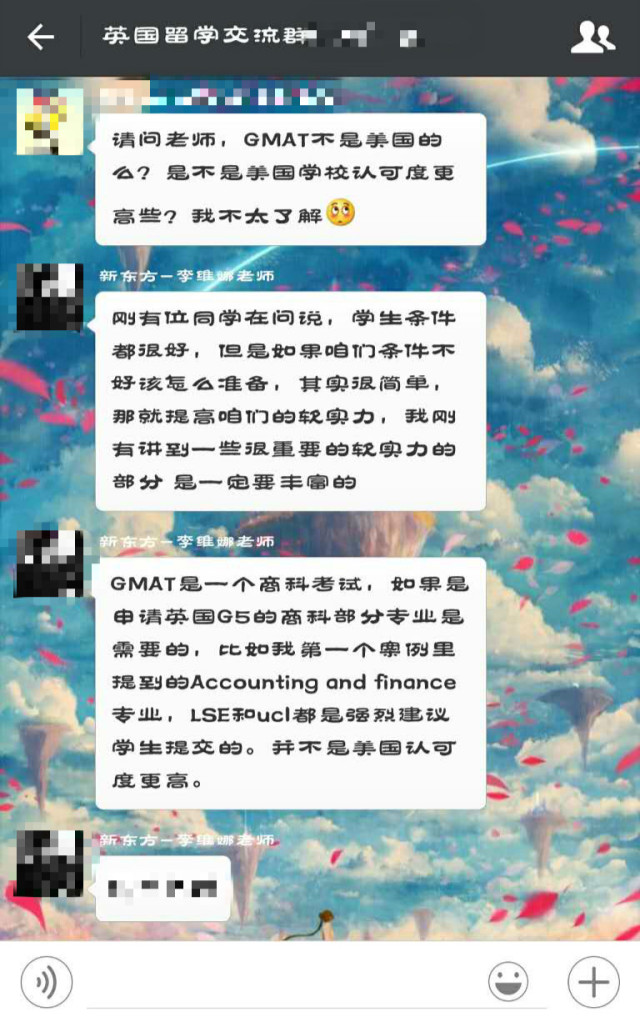Image resolution: width=640 pixels, height=1022 pixels.
Task: Open avatar of user asking about GMAT
Action: coord(50,120)
